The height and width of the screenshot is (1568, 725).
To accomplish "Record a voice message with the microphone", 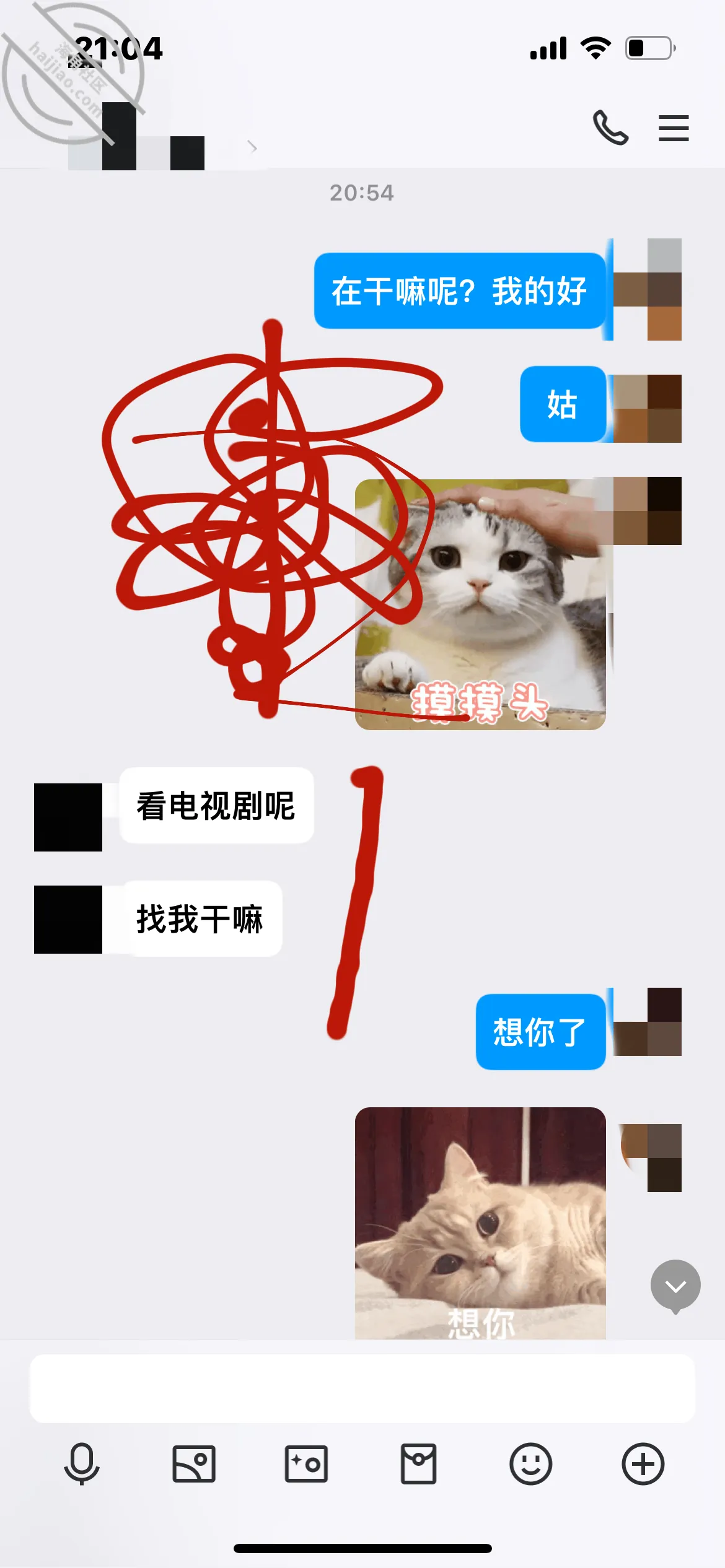I will click(82, 1464).
